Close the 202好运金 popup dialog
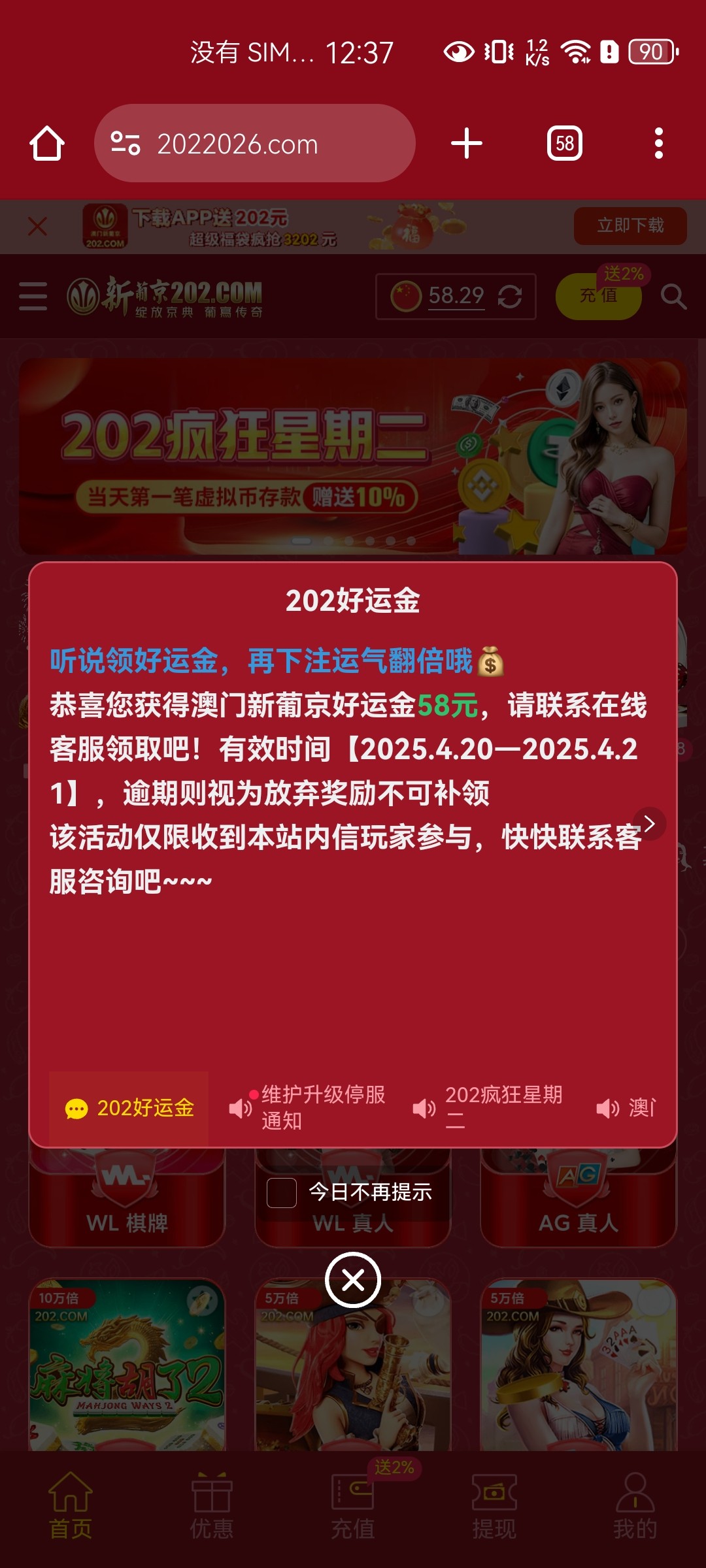The height and width of the screenshot is (1568, 706). tap(353, 1280)
